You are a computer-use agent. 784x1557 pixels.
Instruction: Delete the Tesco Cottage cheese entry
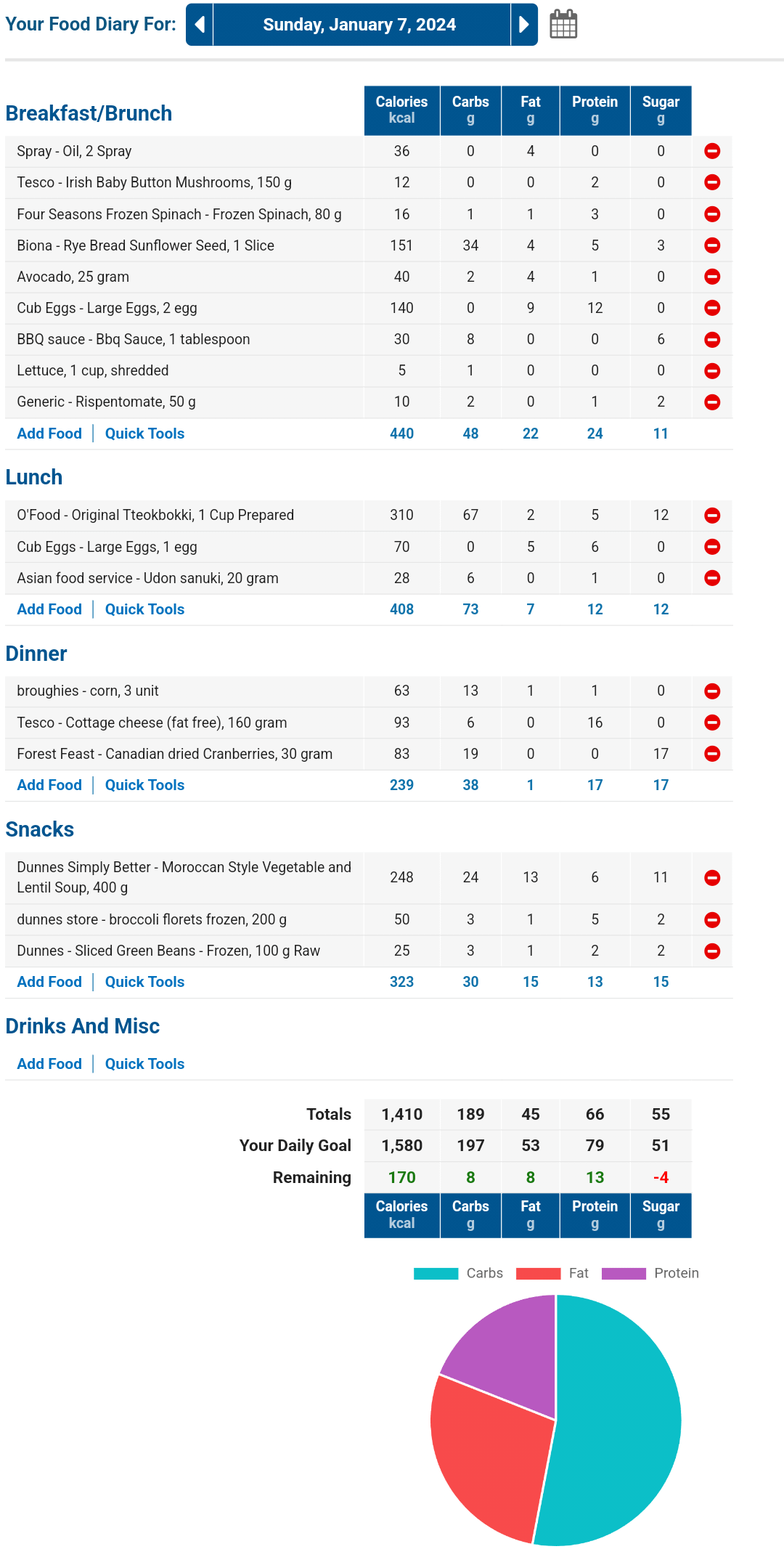click(x=712, y=723)
